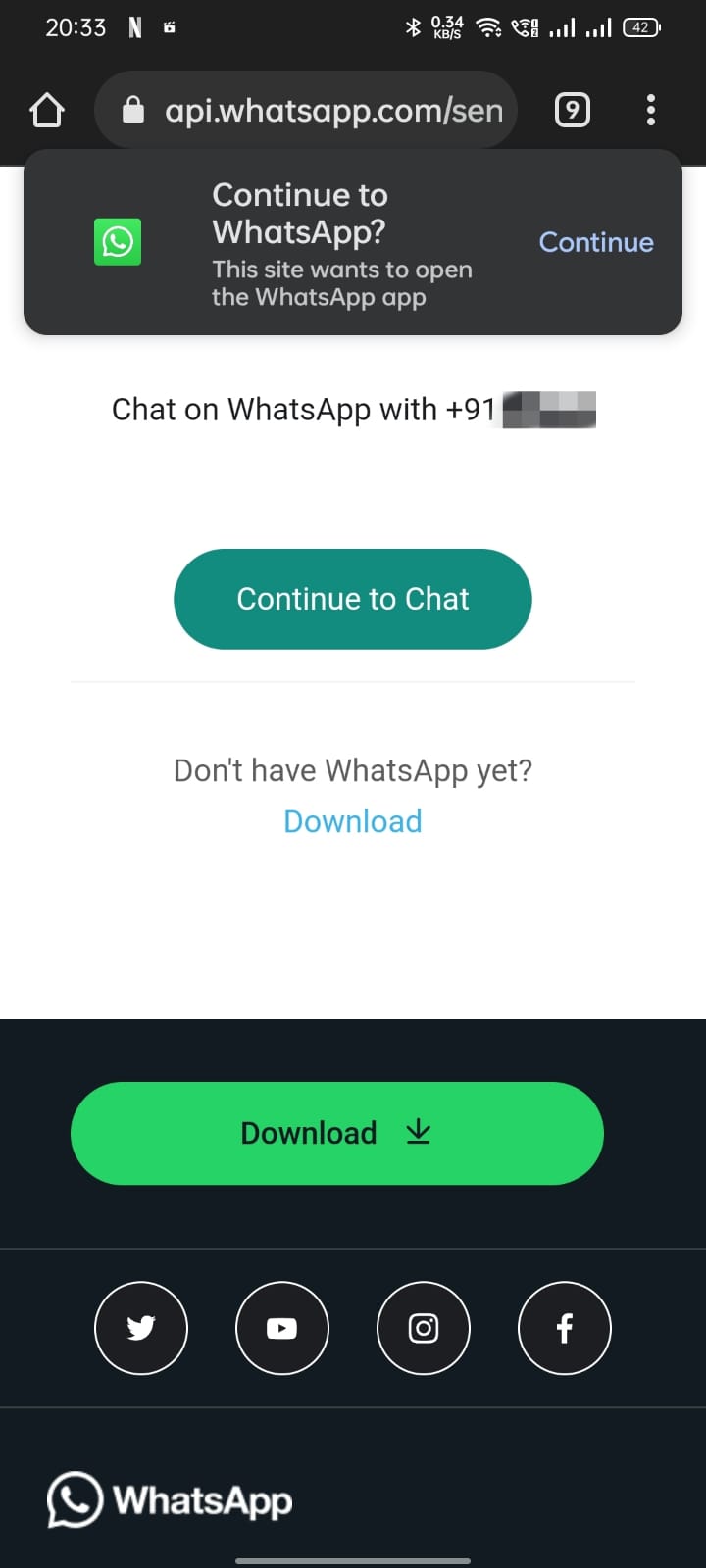Tap the home icon in the browser toolbar
The width and height of the screenshot is (706, 1568).
pos(46,110)
